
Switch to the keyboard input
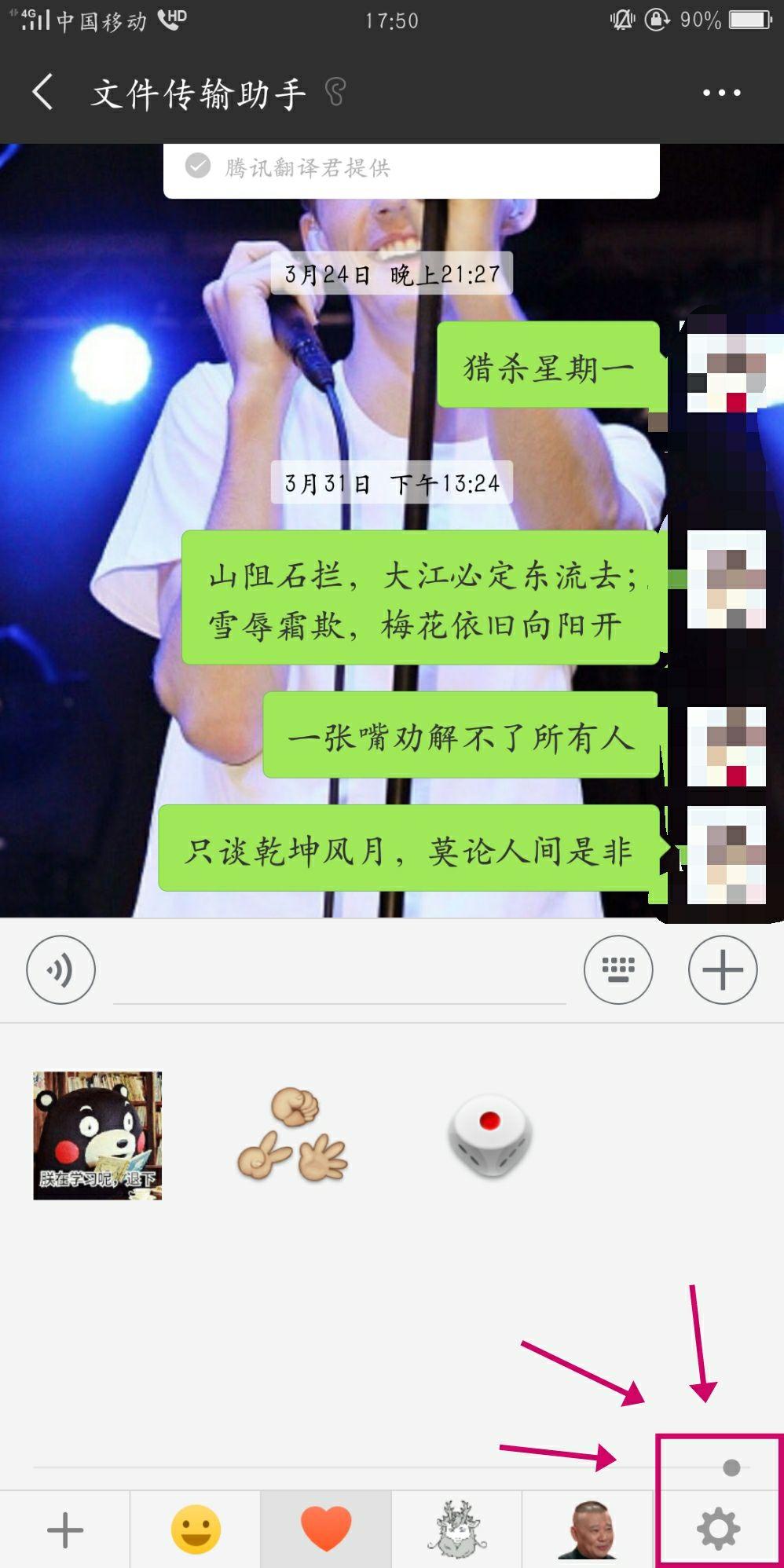(618, 970)
